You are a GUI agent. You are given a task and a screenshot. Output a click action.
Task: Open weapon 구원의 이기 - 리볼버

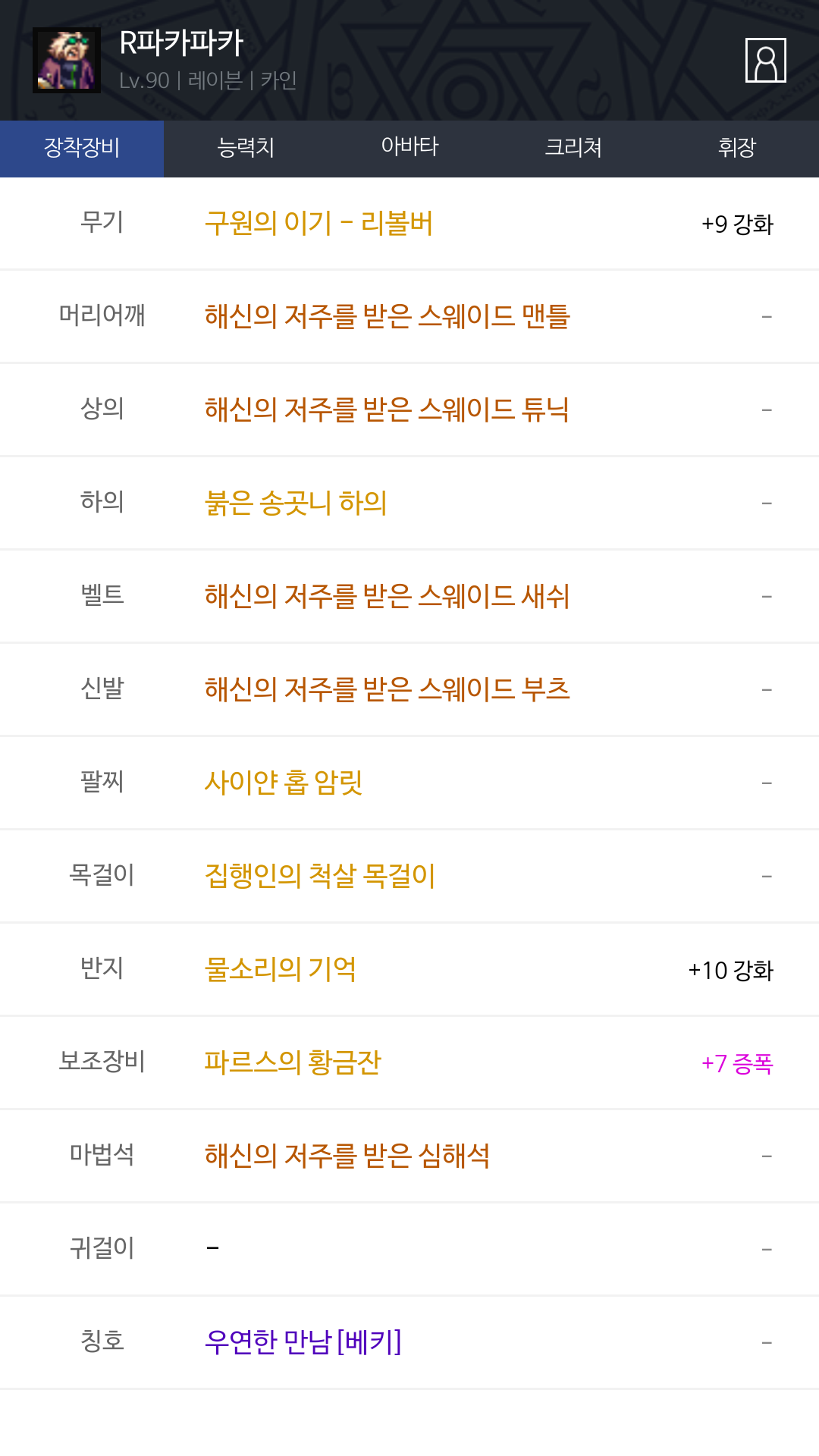(318, 224)
